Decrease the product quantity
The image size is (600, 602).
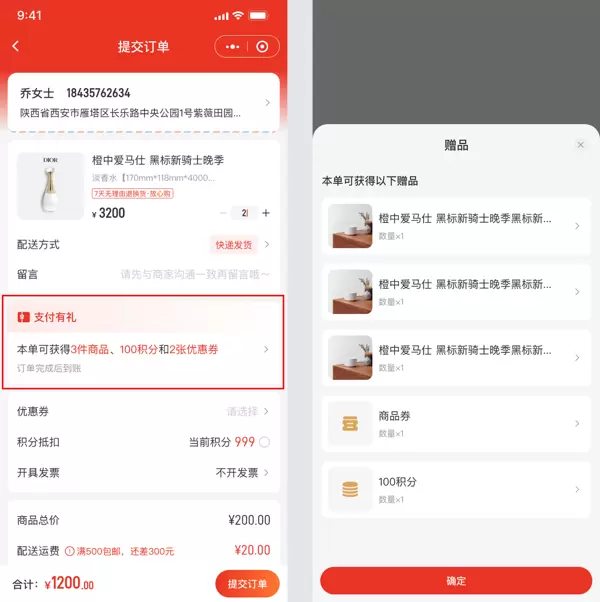pos(224,213)
